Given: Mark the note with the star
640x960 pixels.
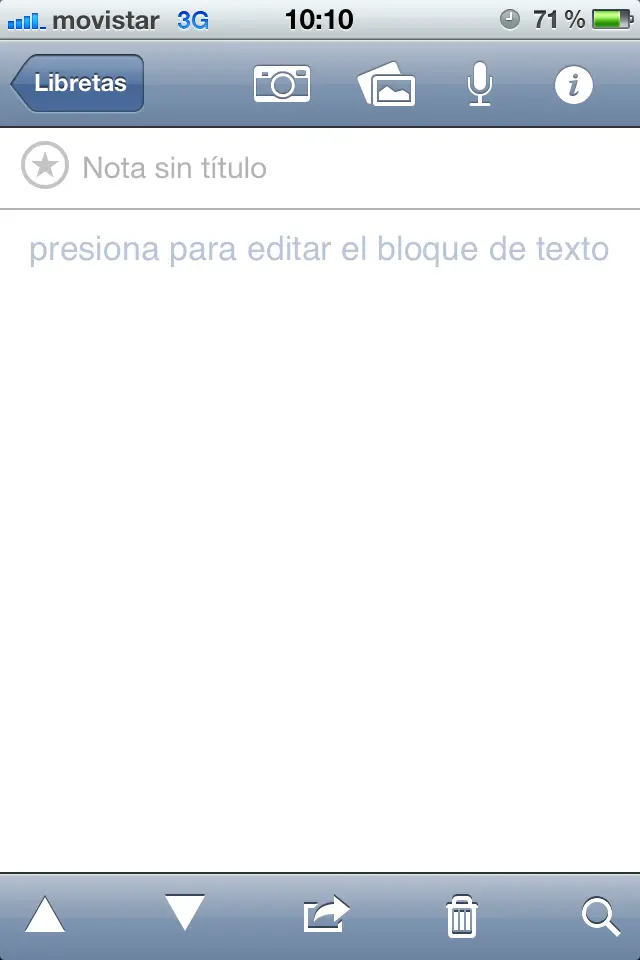Looking at the screenshot, I should [45, 167].
